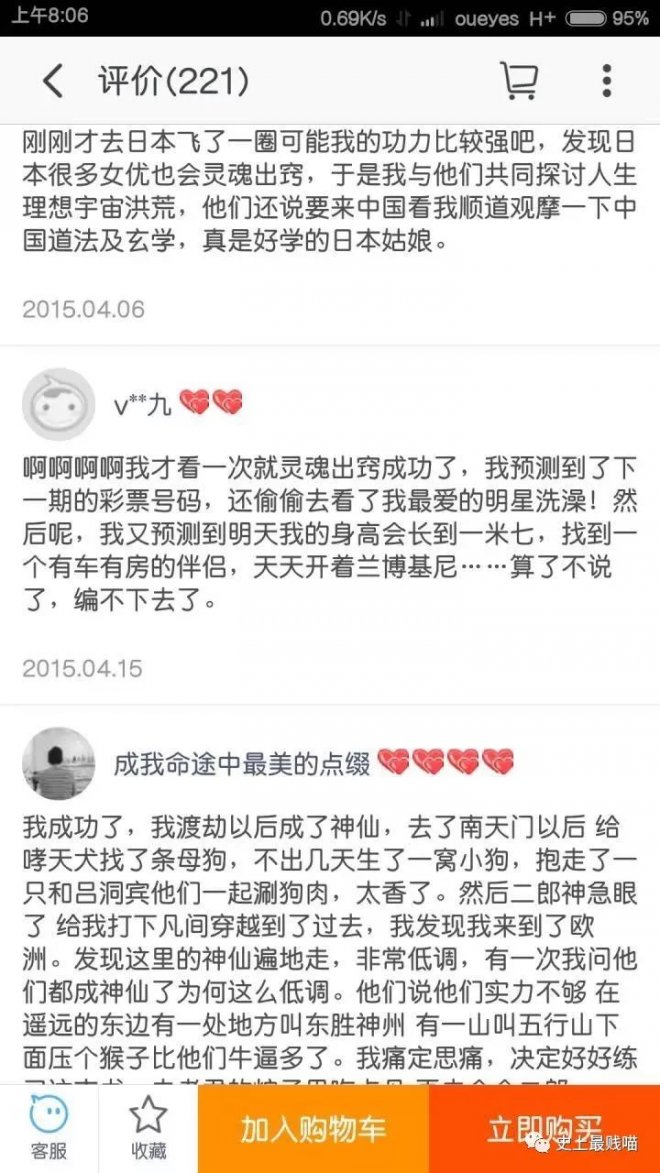Contact 客服 customer service
The image size is (660, 1173).
48,1128
